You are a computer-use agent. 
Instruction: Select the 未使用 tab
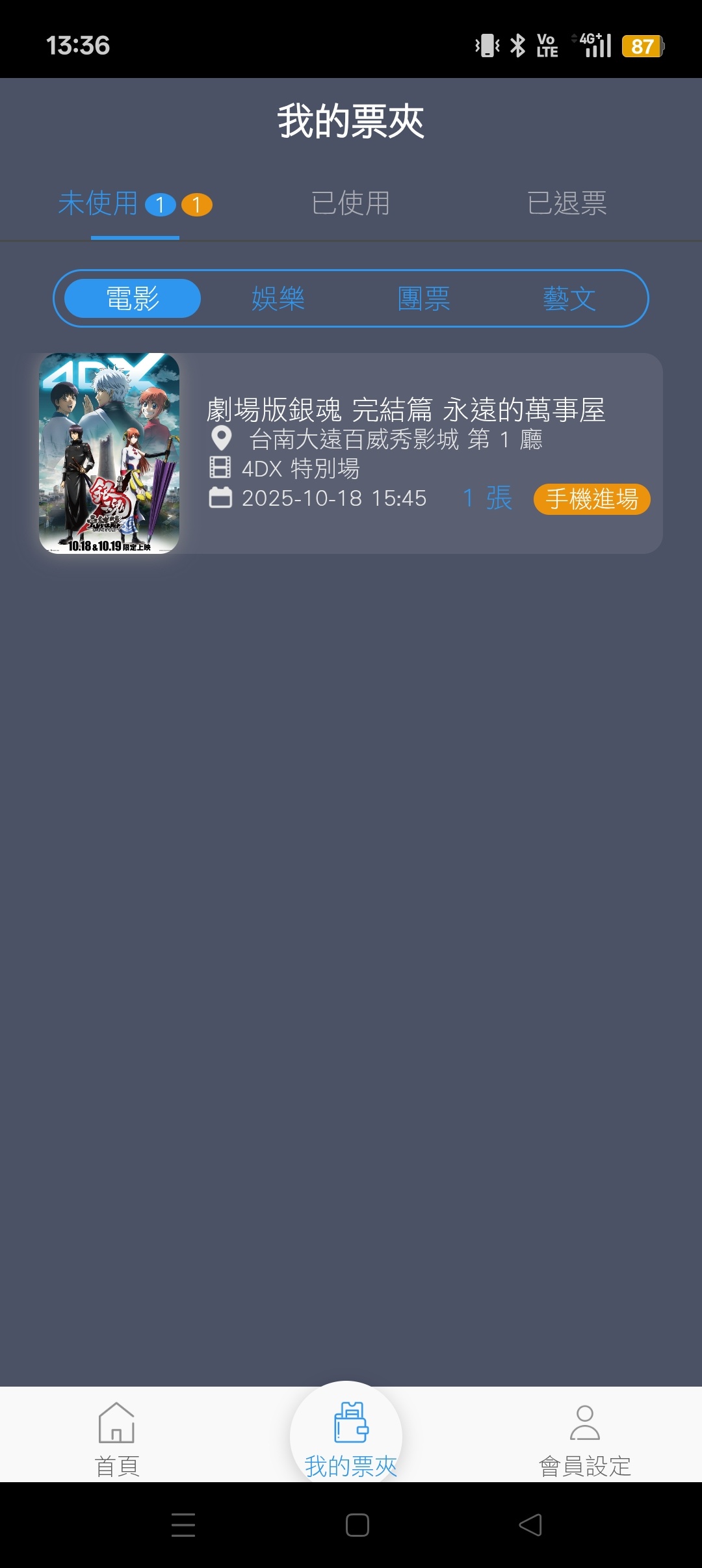tap(99, 203)
